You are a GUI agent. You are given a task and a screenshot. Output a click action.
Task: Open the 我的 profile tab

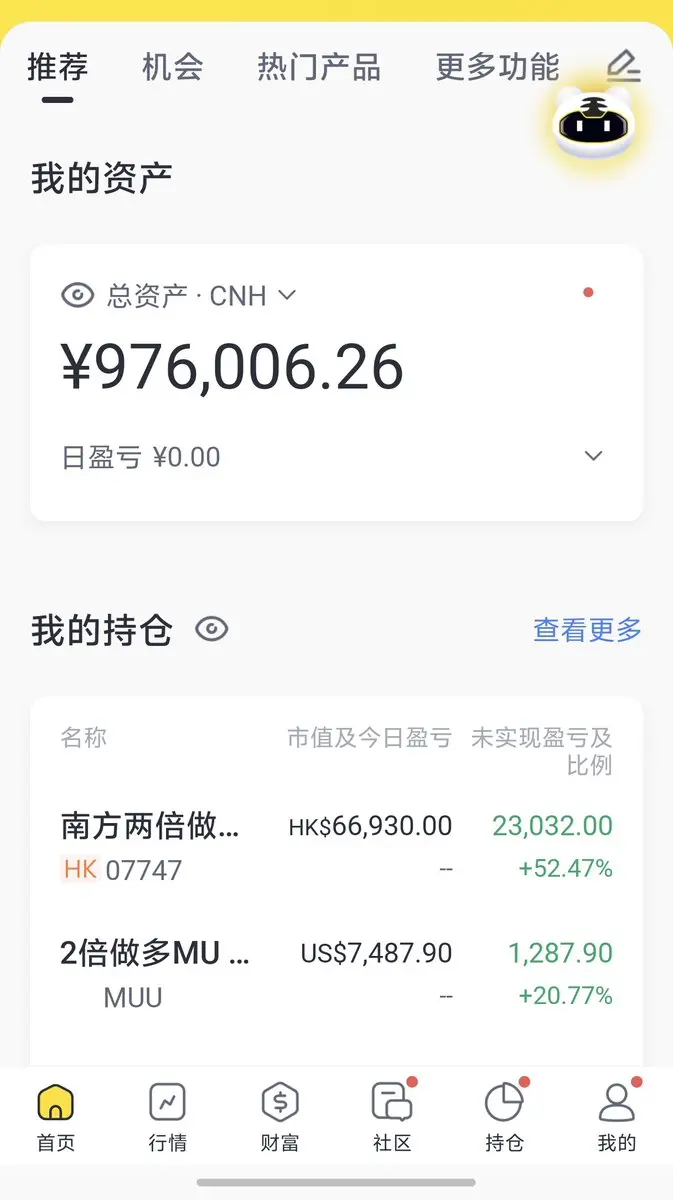(x=617, y=1116)
